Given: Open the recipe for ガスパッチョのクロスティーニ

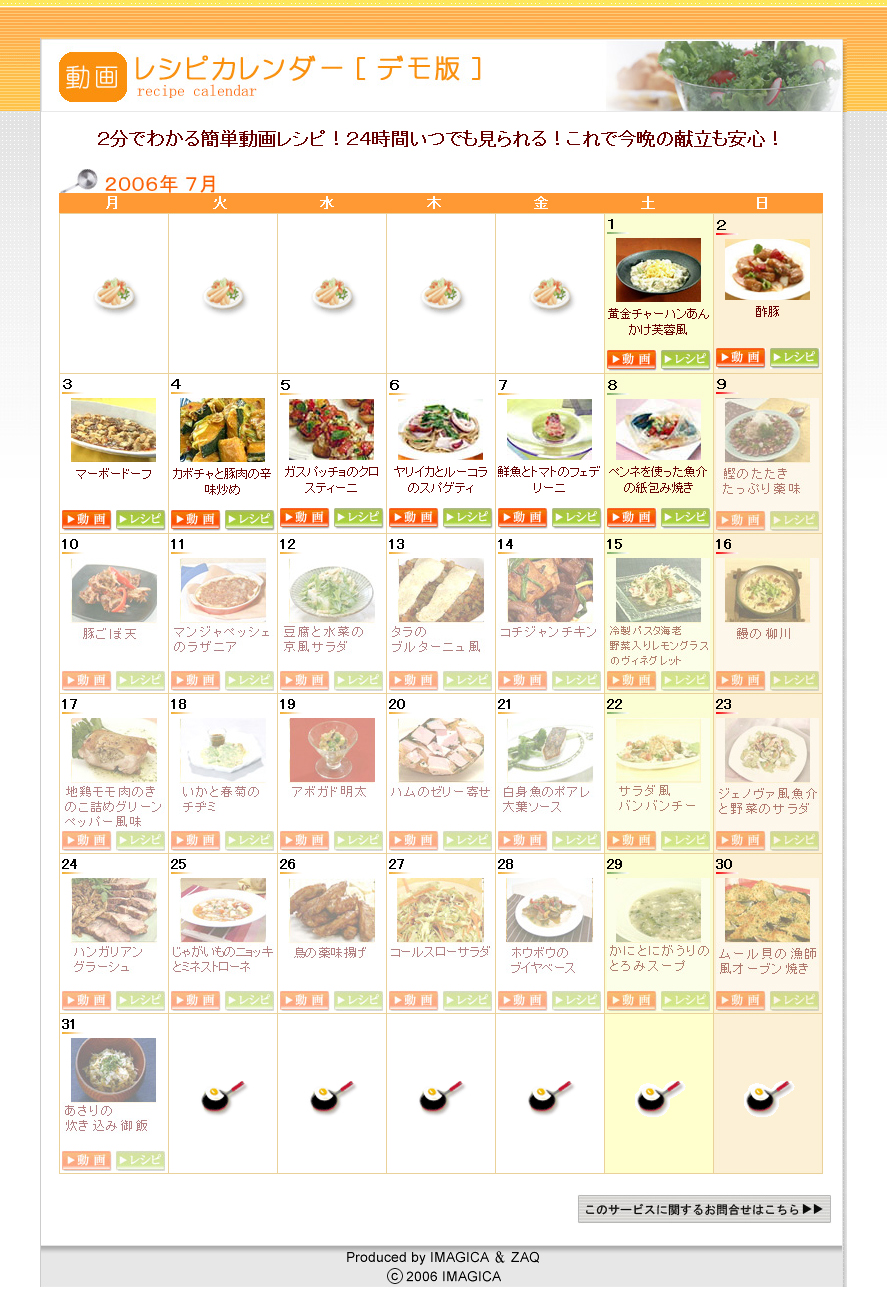Looking at the screenshot, I should 358,517.
